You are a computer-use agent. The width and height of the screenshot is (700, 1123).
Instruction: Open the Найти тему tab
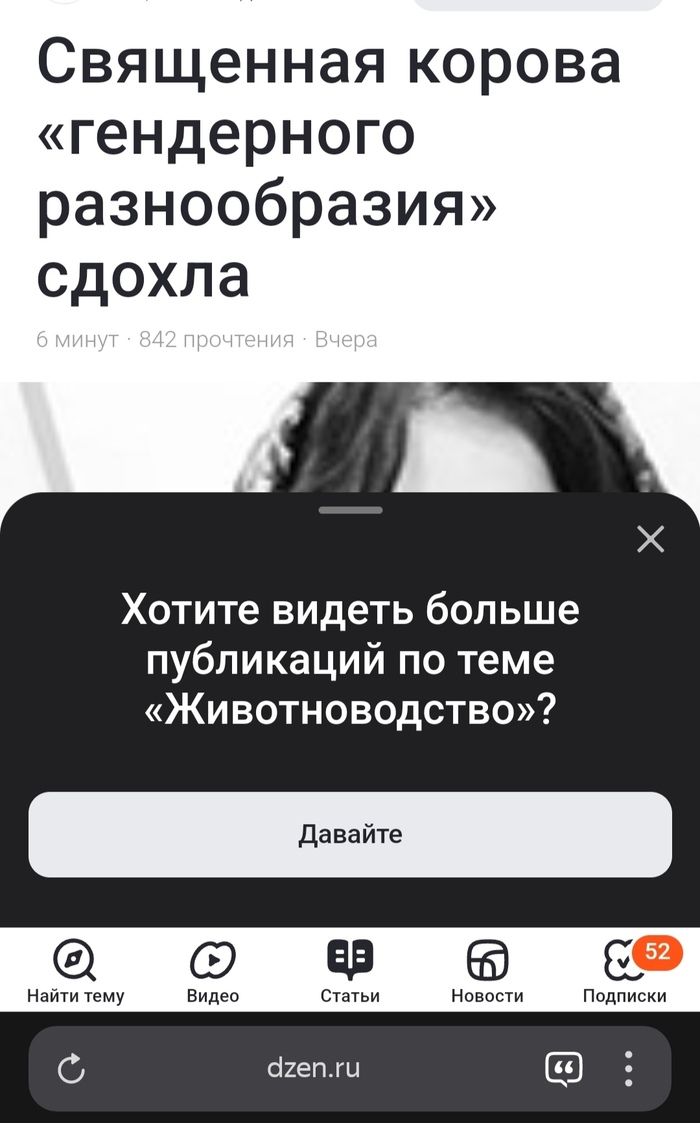click(x=75, y=971)
